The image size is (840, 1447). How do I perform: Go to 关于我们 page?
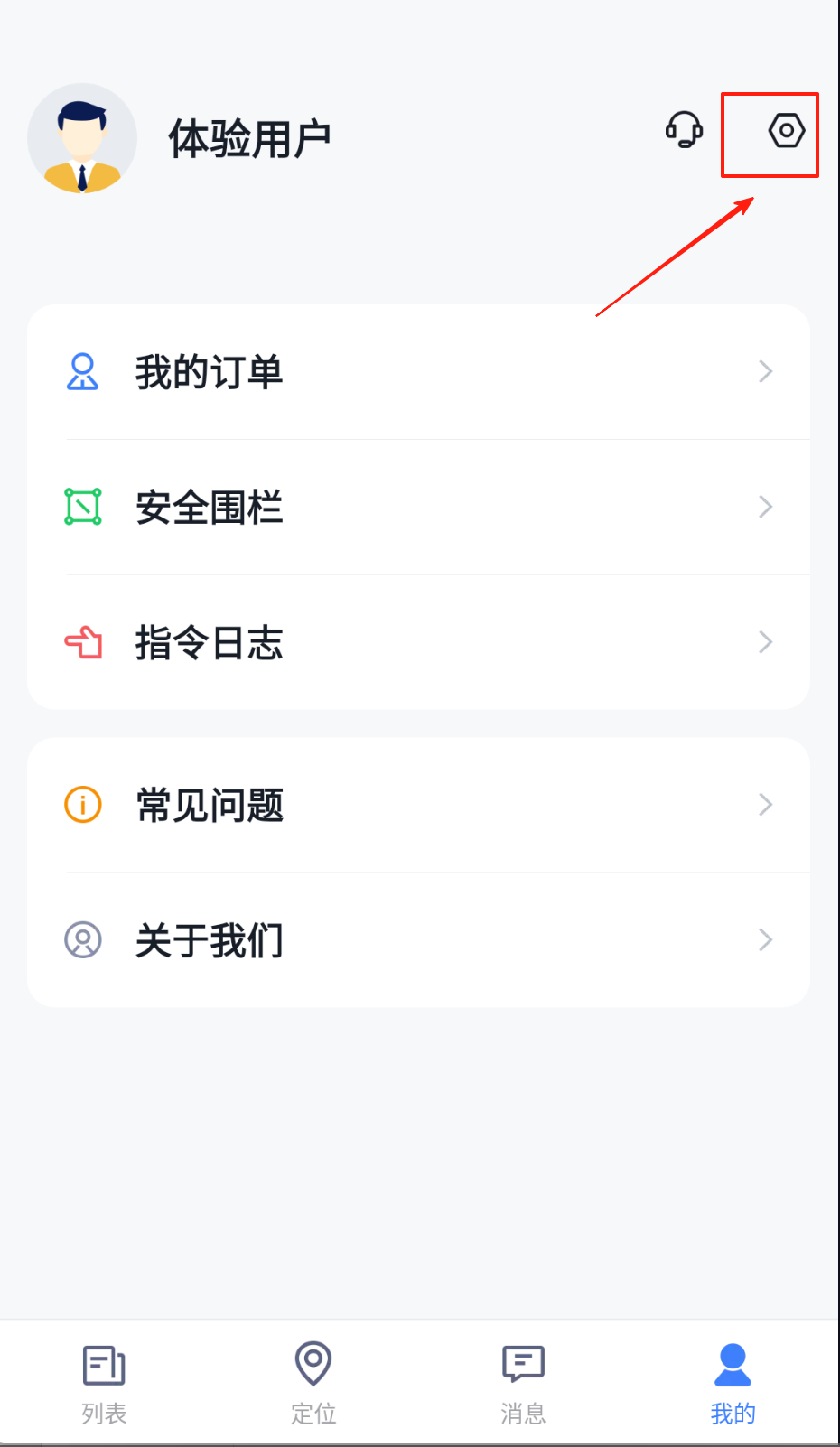click(418, 940)
